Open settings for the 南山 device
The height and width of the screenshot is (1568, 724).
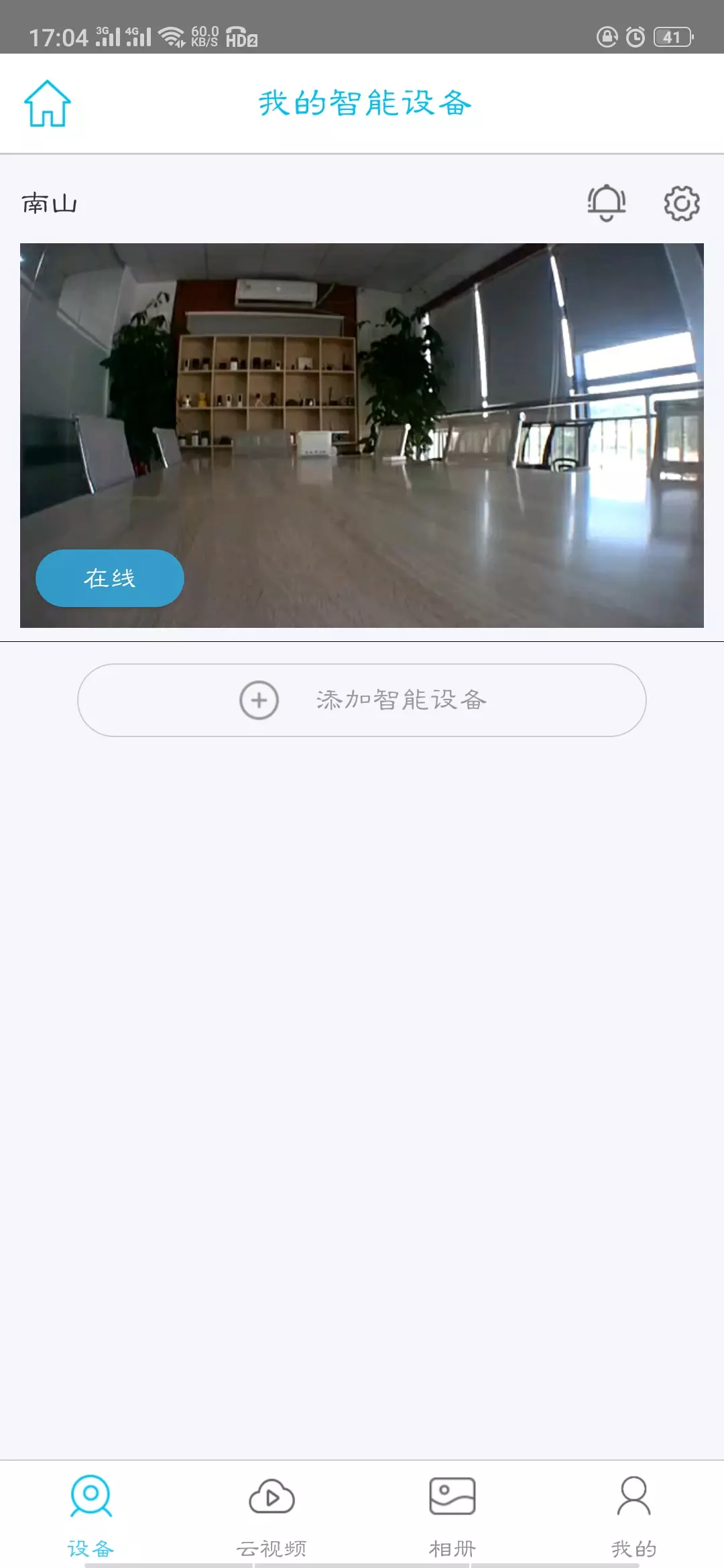click(680, 203)
